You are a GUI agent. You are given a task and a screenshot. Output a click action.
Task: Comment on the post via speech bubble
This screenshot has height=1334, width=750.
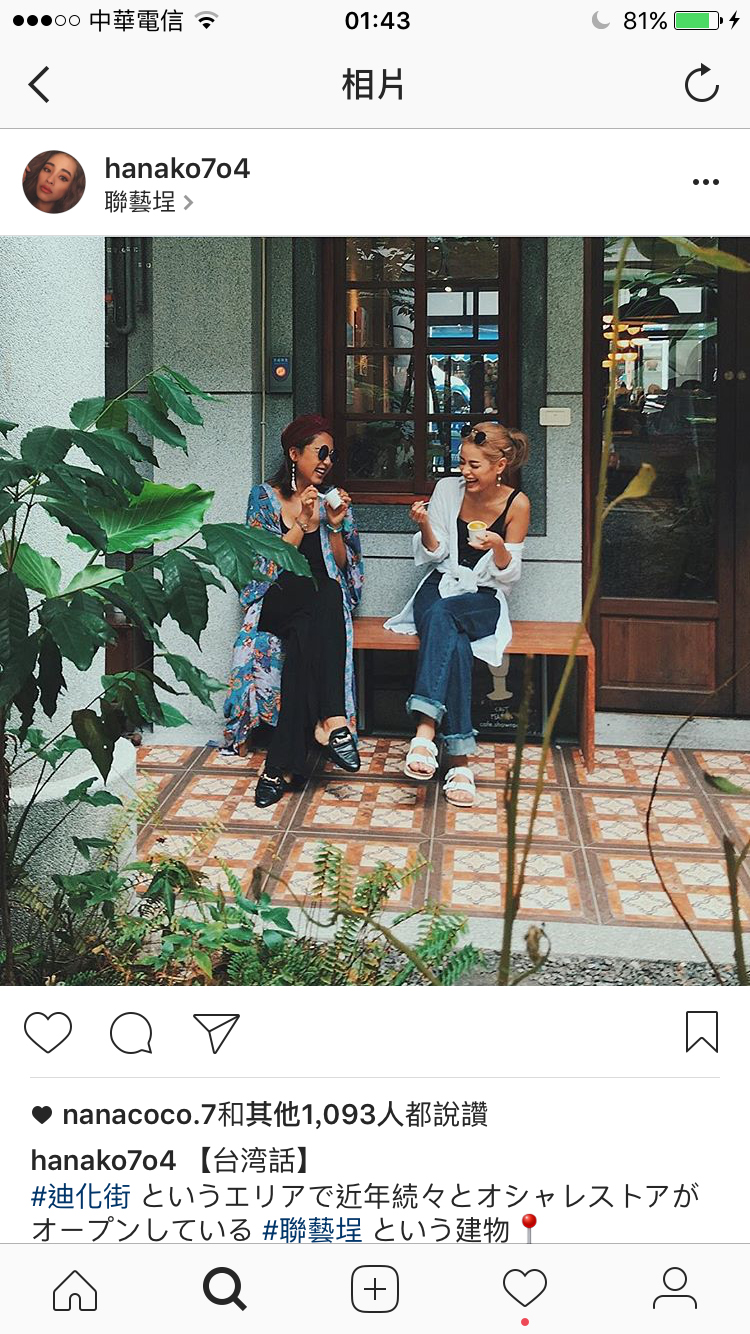[x=131, y=1032]
